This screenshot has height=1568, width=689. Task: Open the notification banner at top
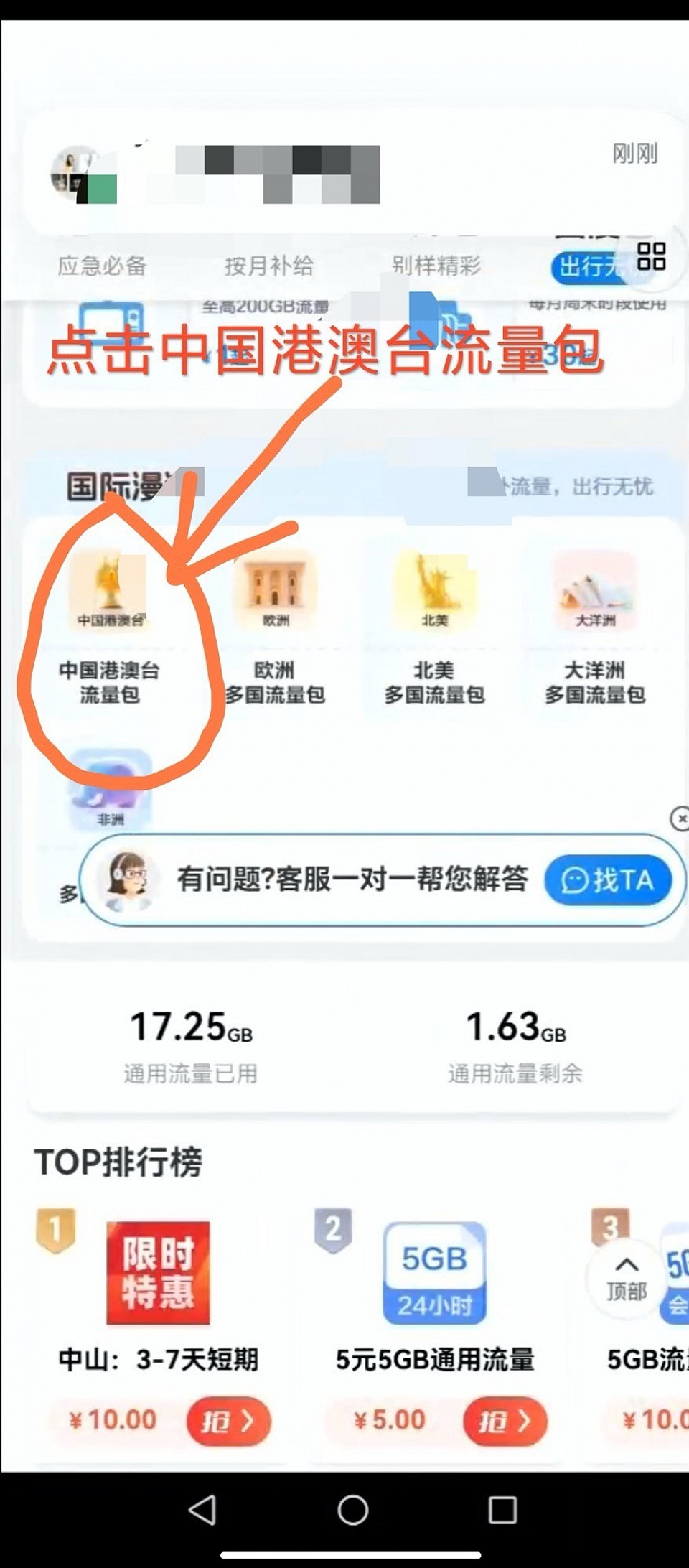point(352,174)
